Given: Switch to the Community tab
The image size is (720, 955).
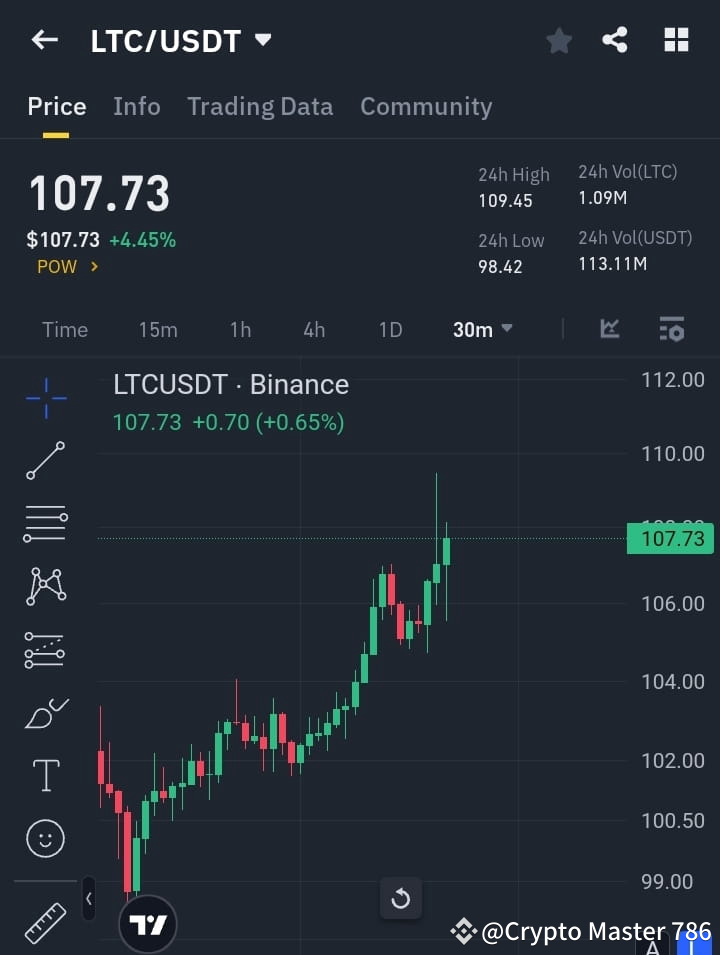Looking at the screenshot, I should click(426, 107).
